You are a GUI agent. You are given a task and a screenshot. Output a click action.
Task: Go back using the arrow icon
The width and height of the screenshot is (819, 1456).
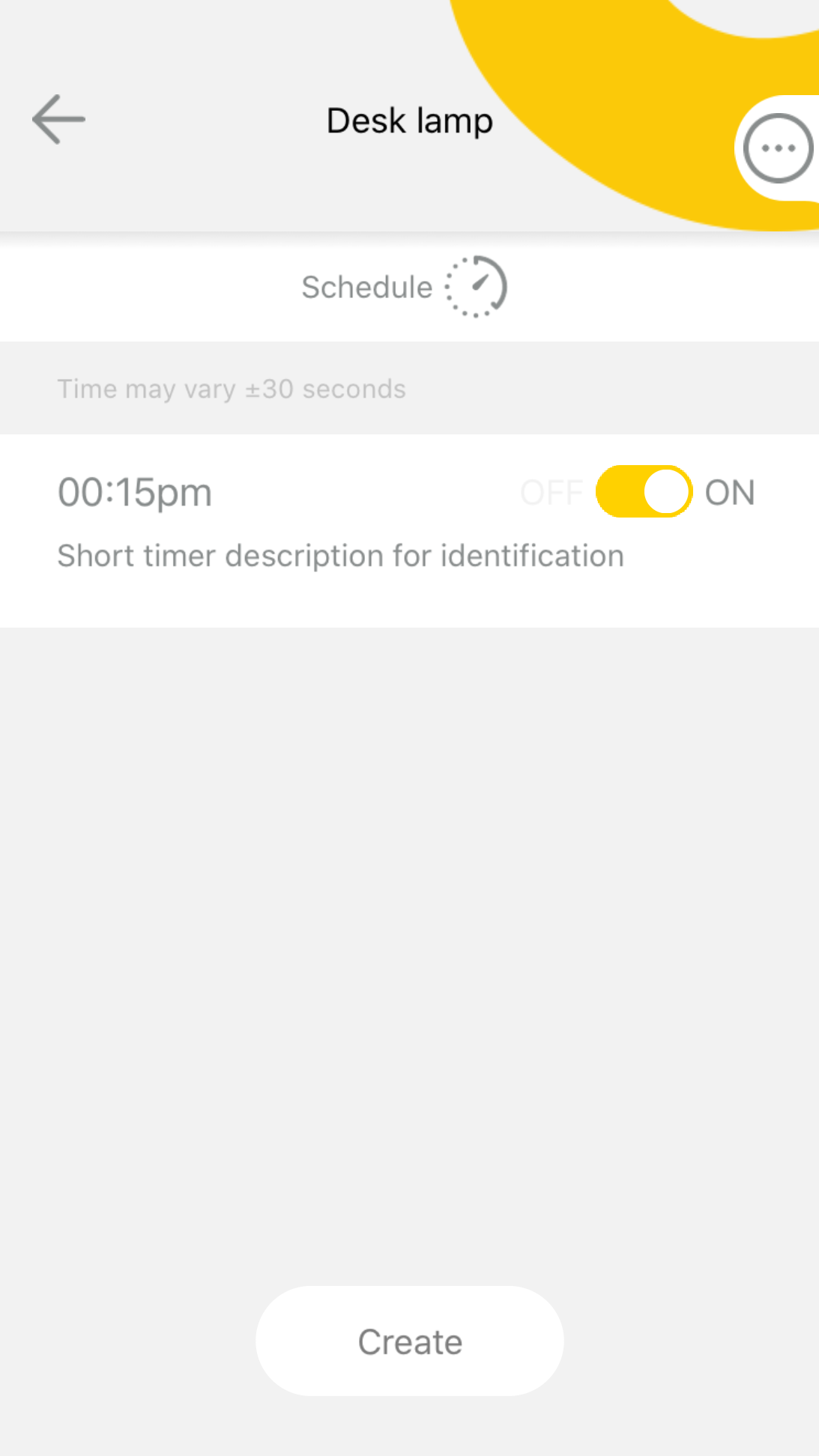point(58,119)
